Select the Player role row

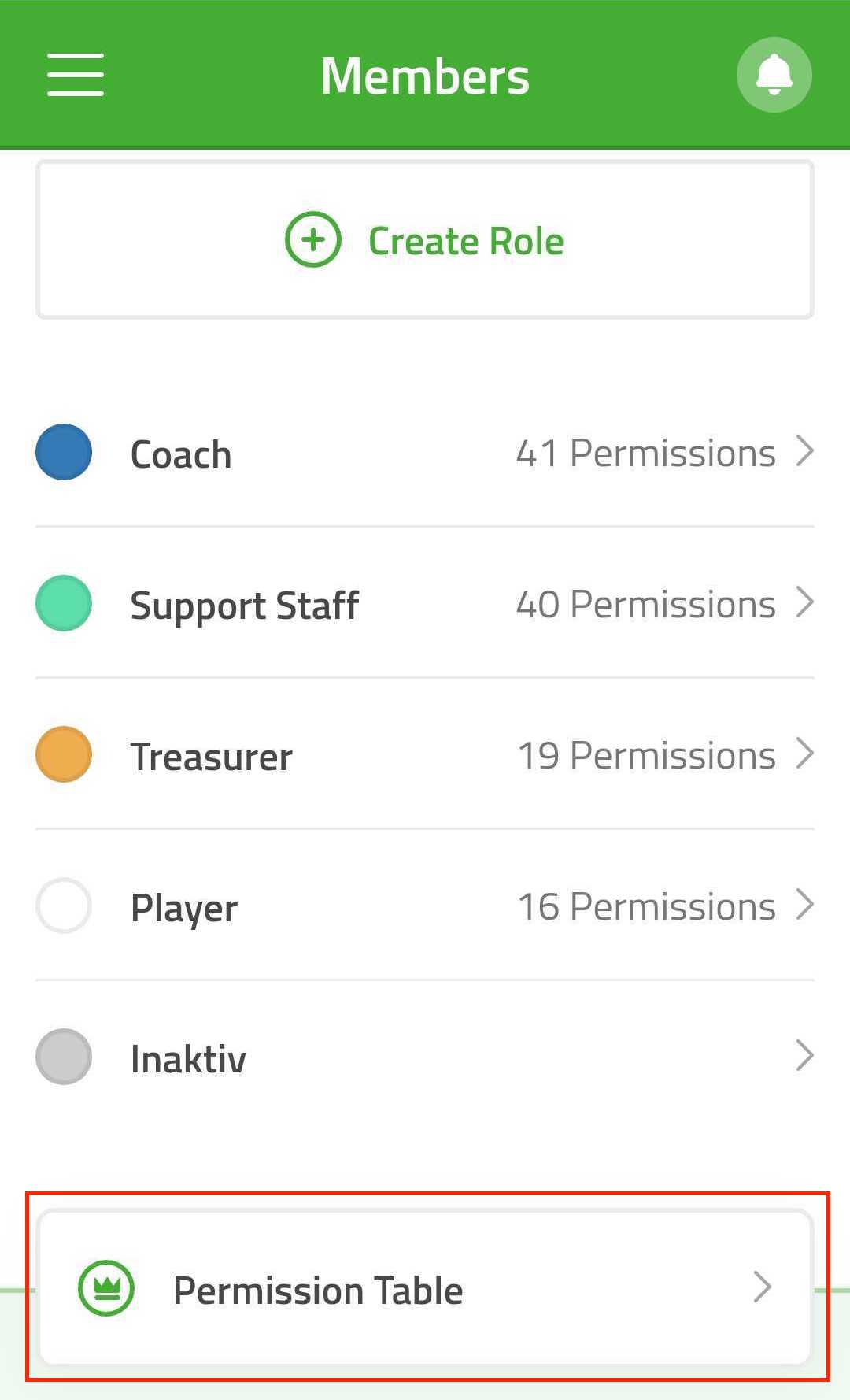pos(425,906)
